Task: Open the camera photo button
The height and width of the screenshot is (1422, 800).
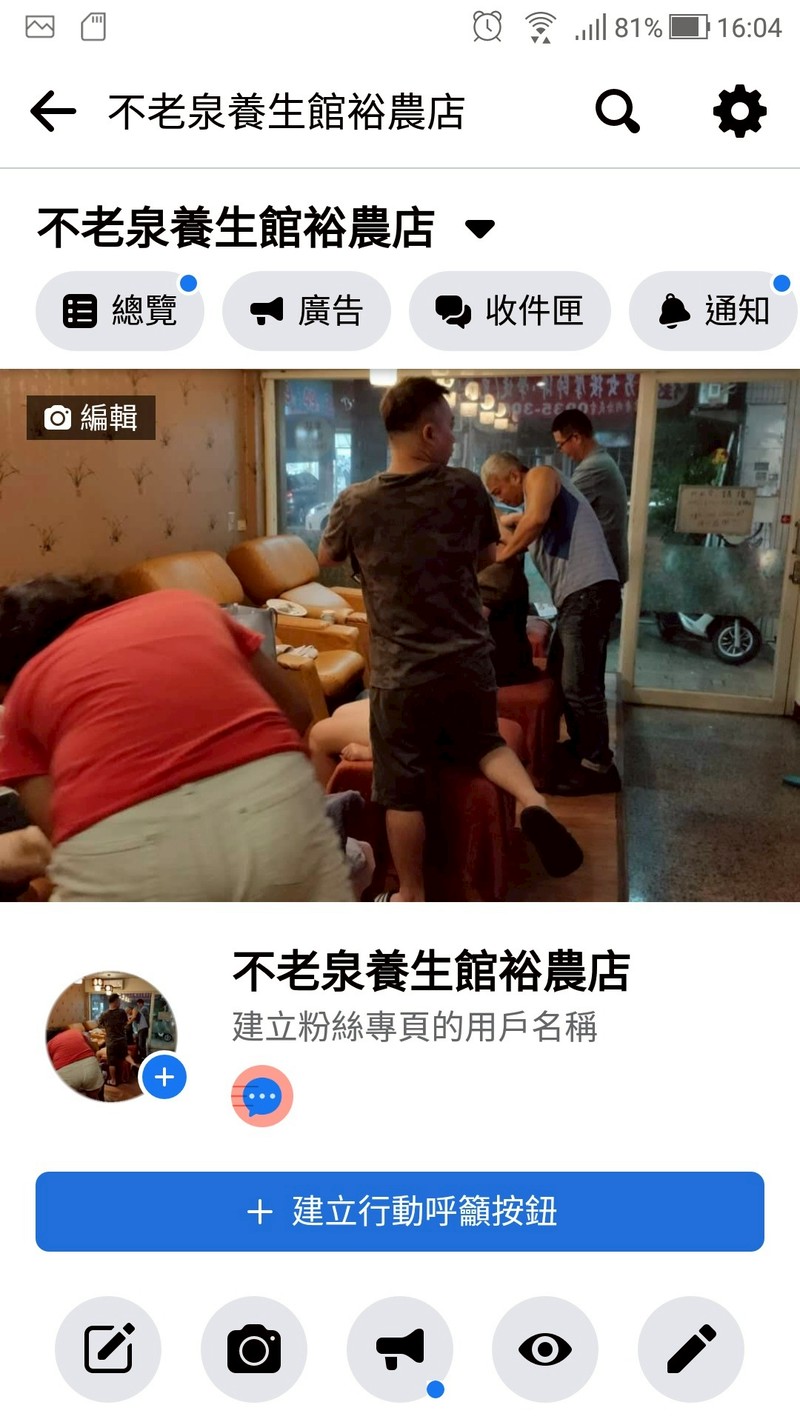Action: (254, 1350)
